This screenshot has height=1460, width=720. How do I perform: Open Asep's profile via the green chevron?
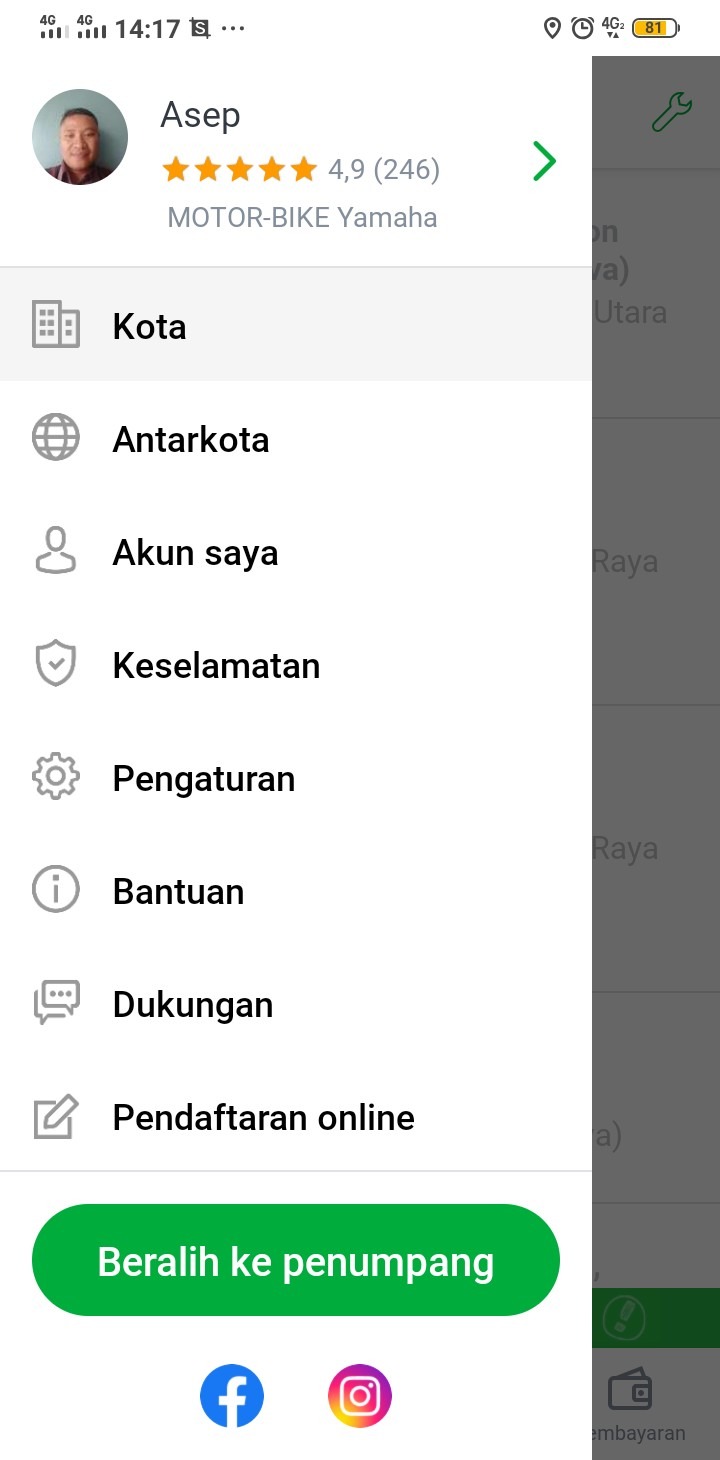click(x=544, y=161)
